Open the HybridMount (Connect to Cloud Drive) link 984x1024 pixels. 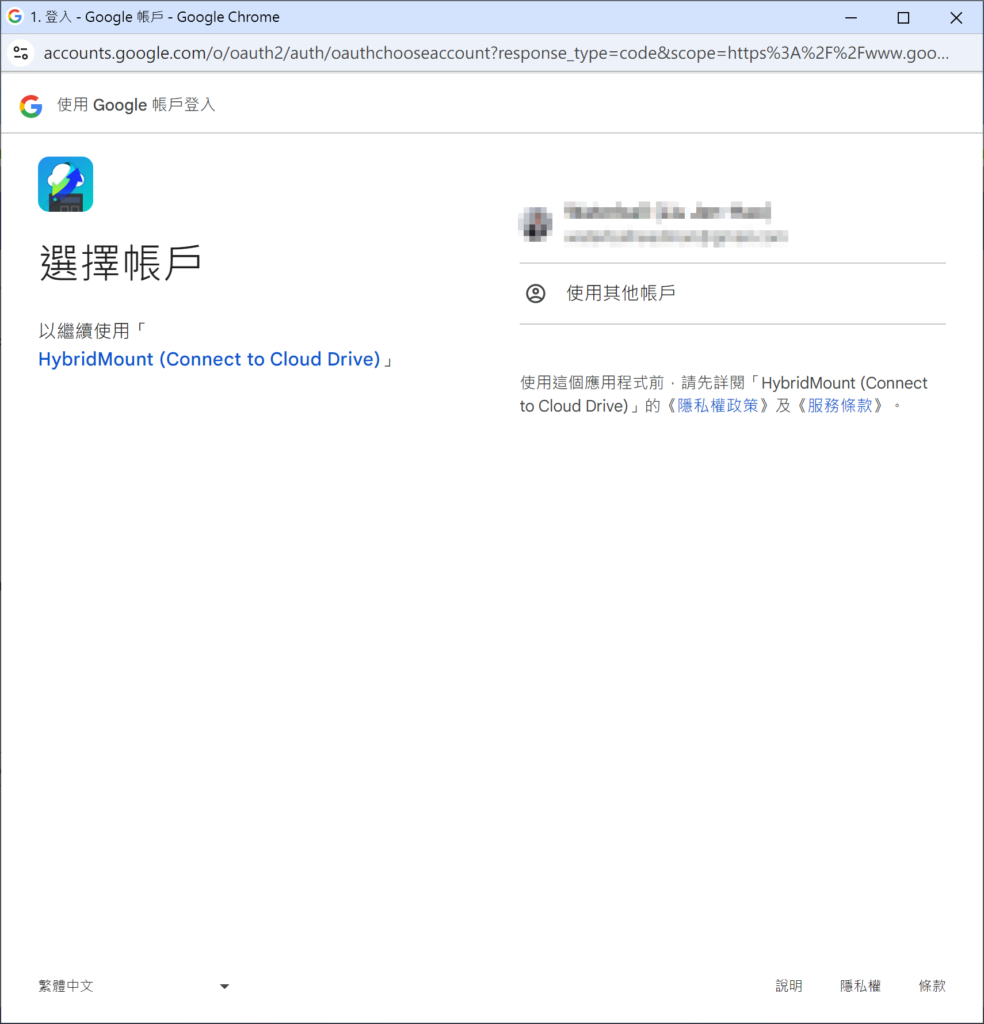click(x=209, y=359)
